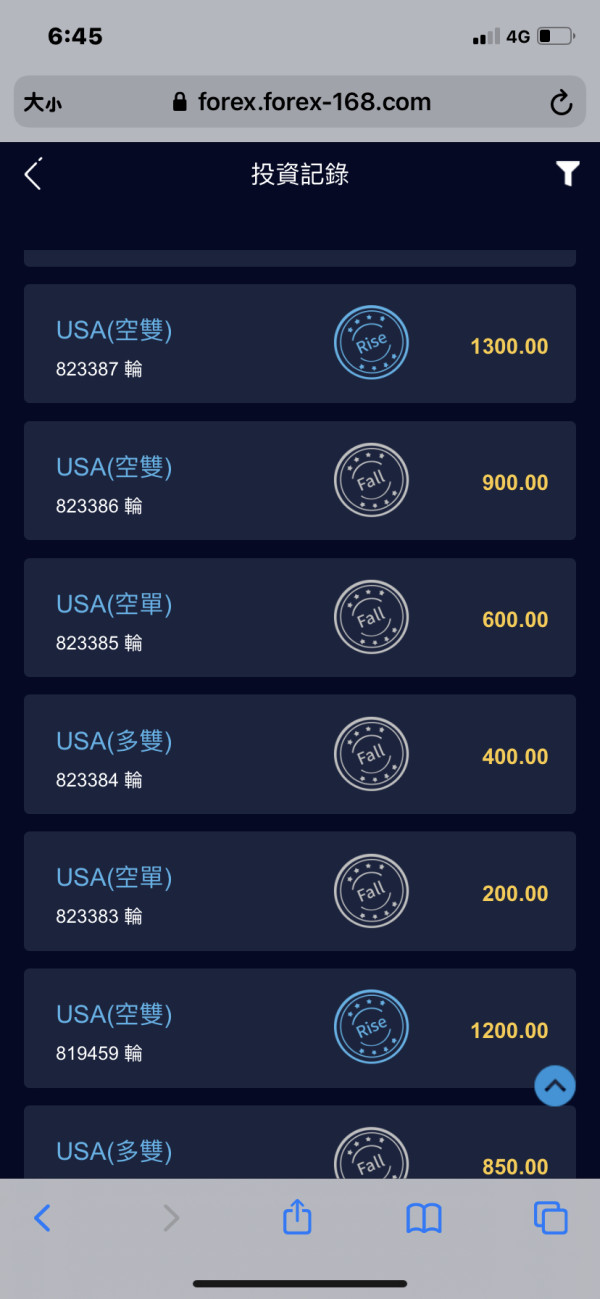Go back in Safari history

[42, 1217]
